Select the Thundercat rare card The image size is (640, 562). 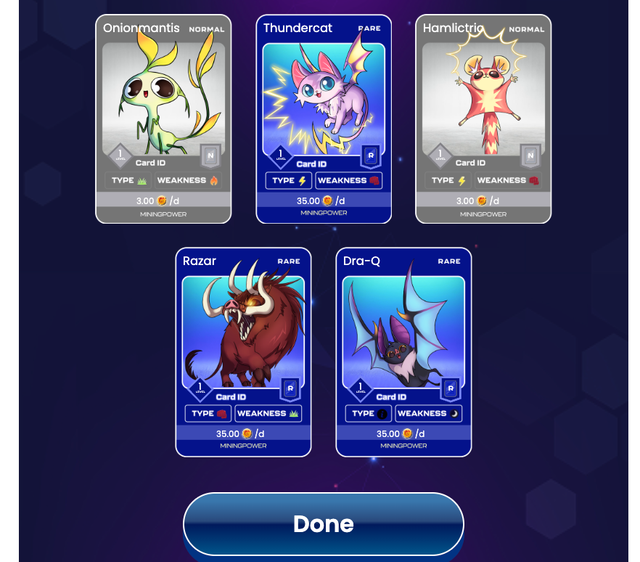(x=323, y=118)
